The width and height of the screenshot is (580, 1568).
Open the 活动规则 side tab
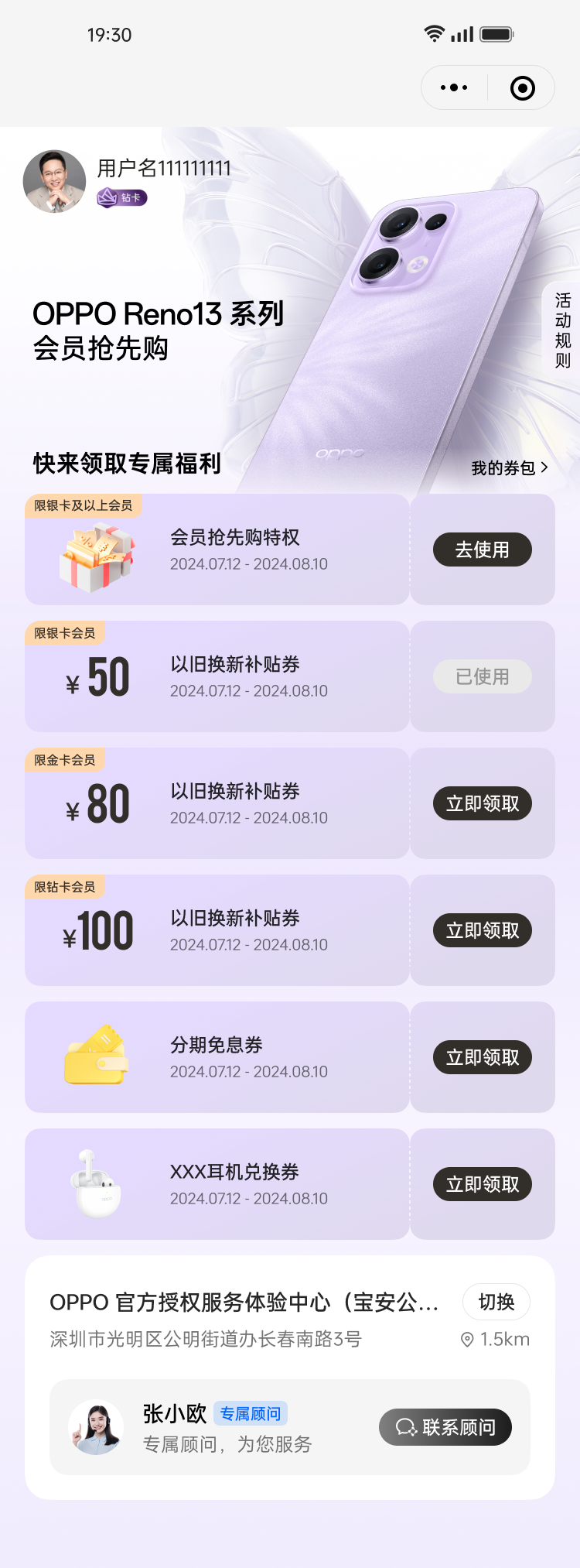562,330
